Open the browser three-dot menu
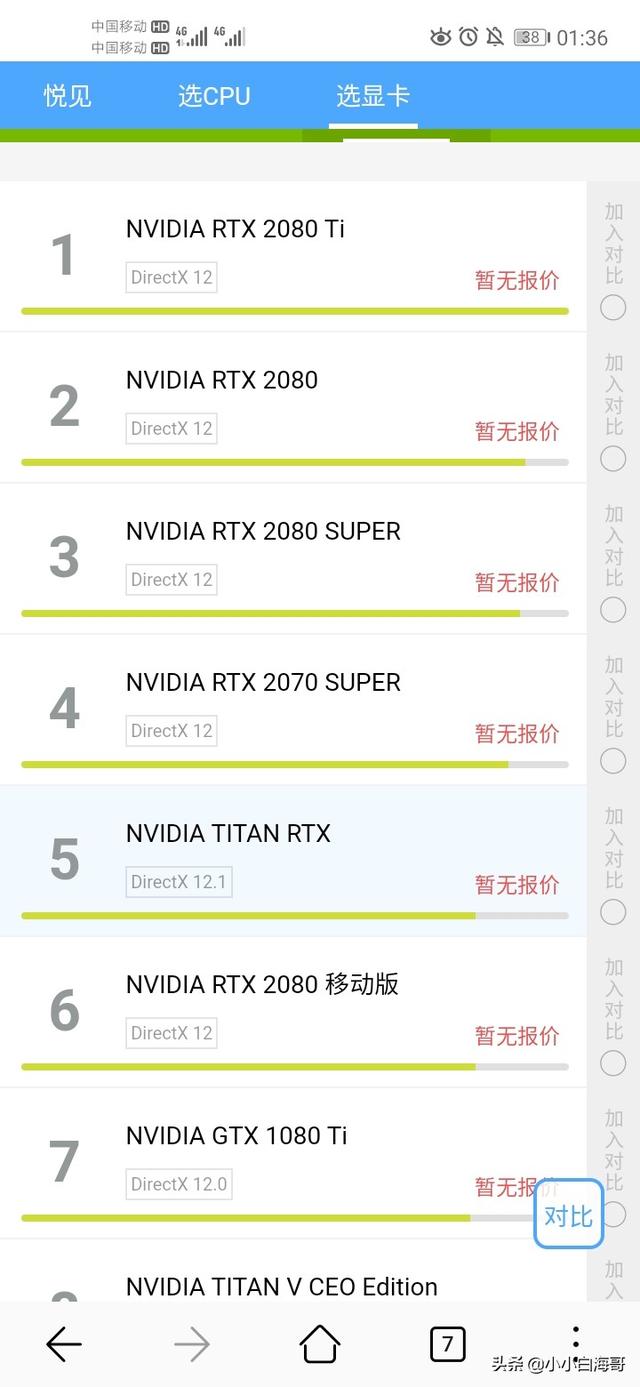 coord(575,1338)
